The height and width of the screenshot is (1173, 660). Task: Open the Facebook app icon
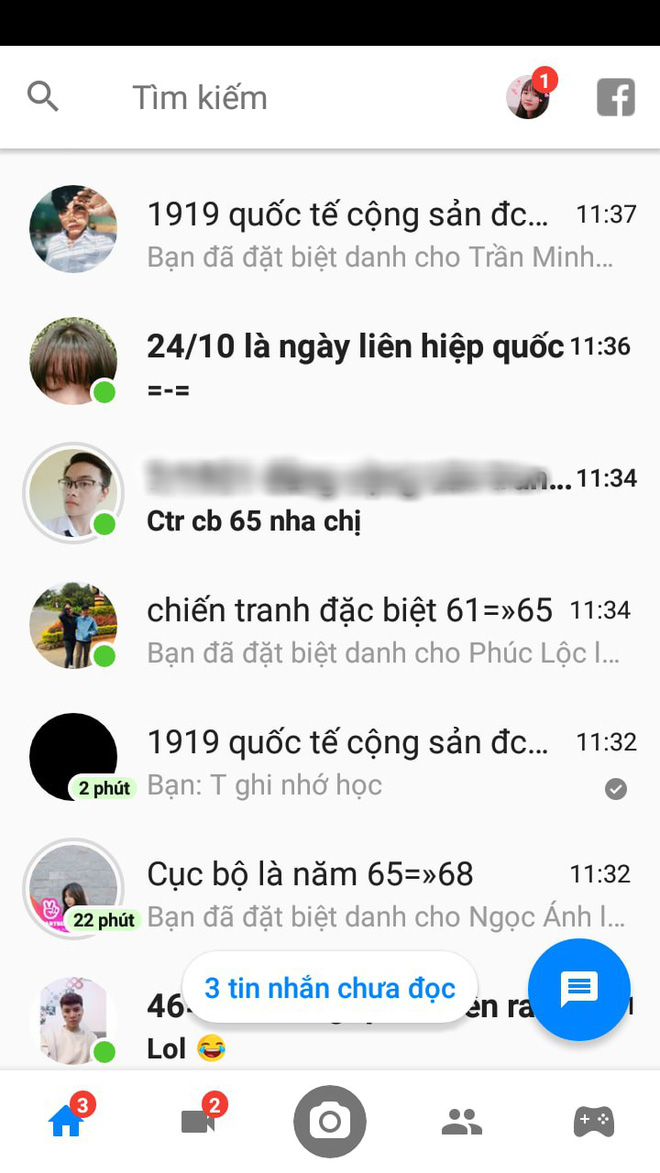615,98
